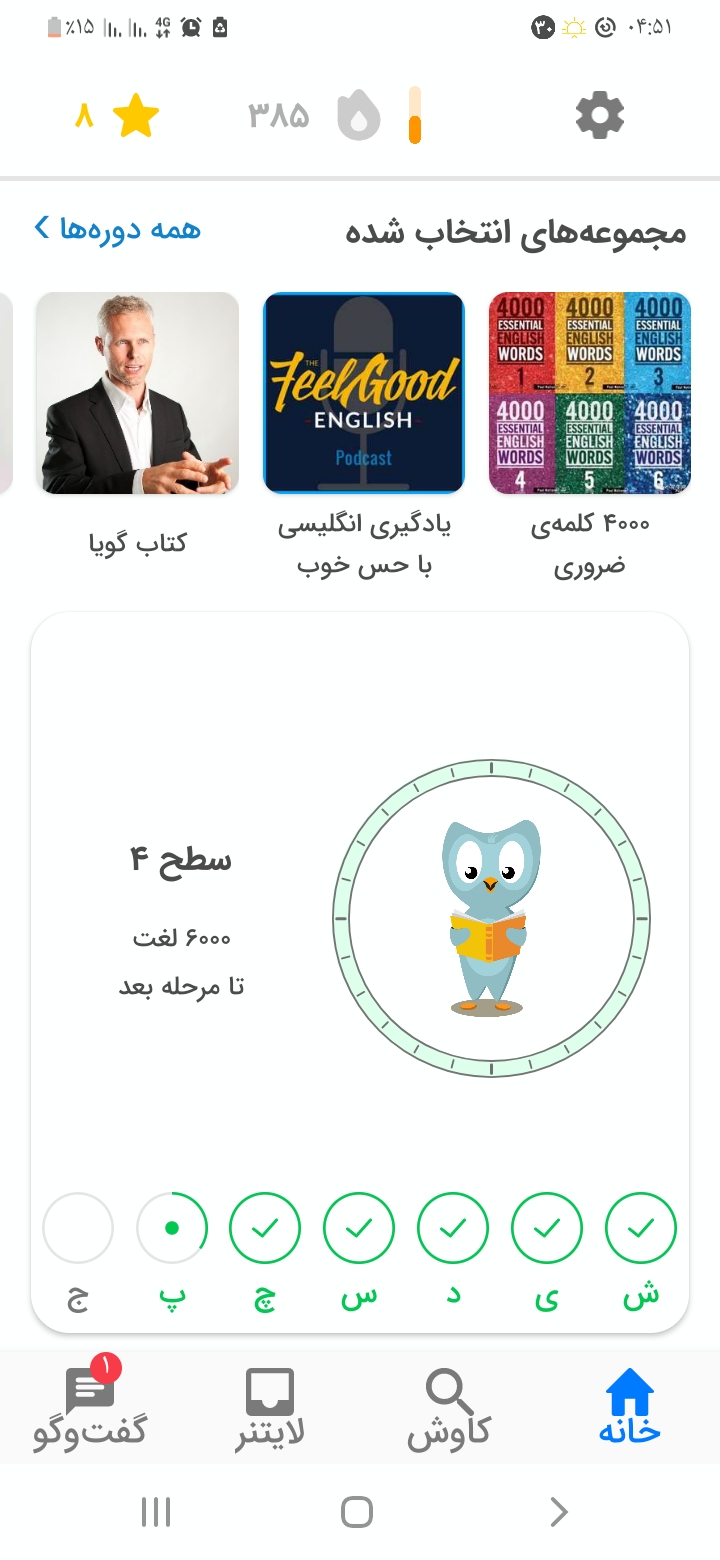Screen dimensions: 720x1560
Task: Tap the star score indicator
Action: tap(117, 117)
